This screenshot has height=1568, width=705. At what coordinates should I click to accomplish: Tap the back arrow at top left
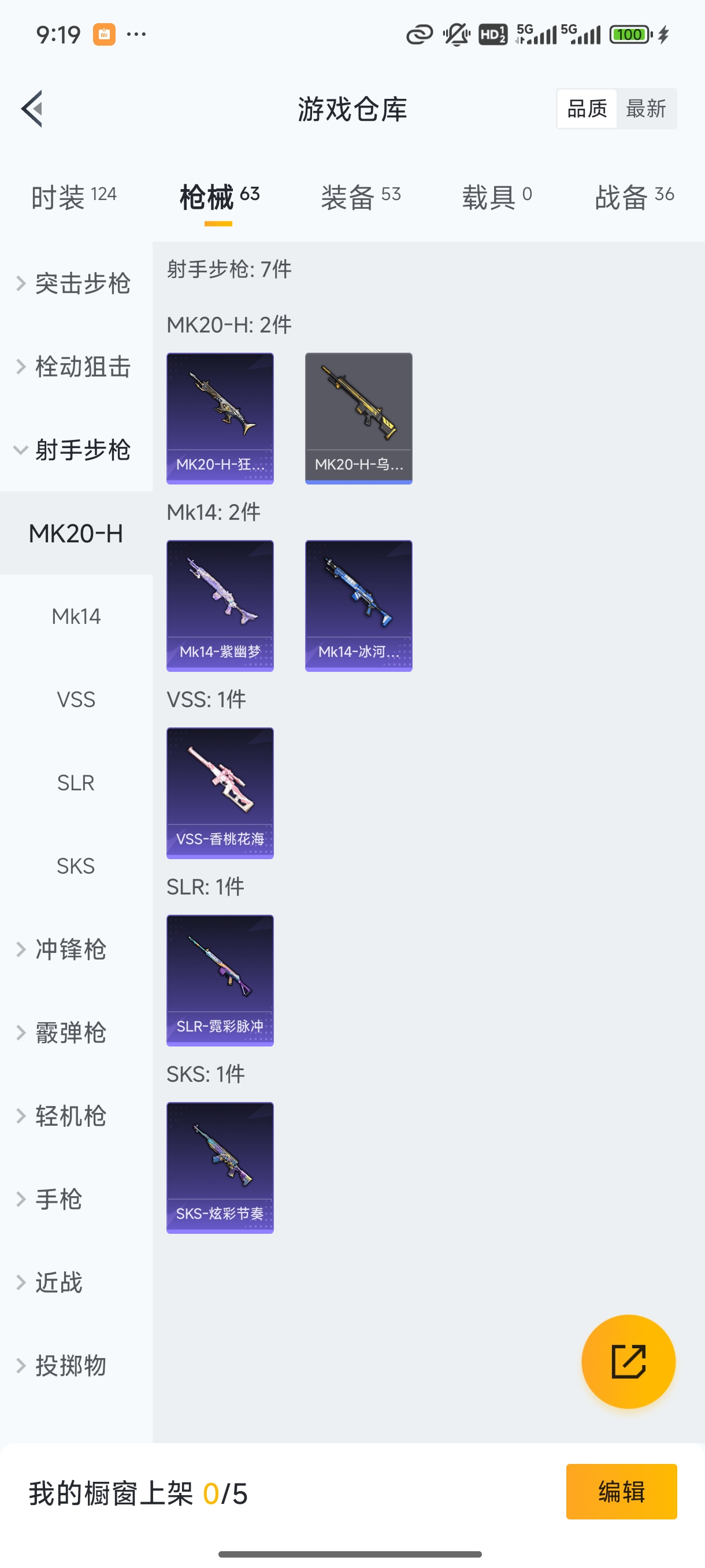[32, 108]
